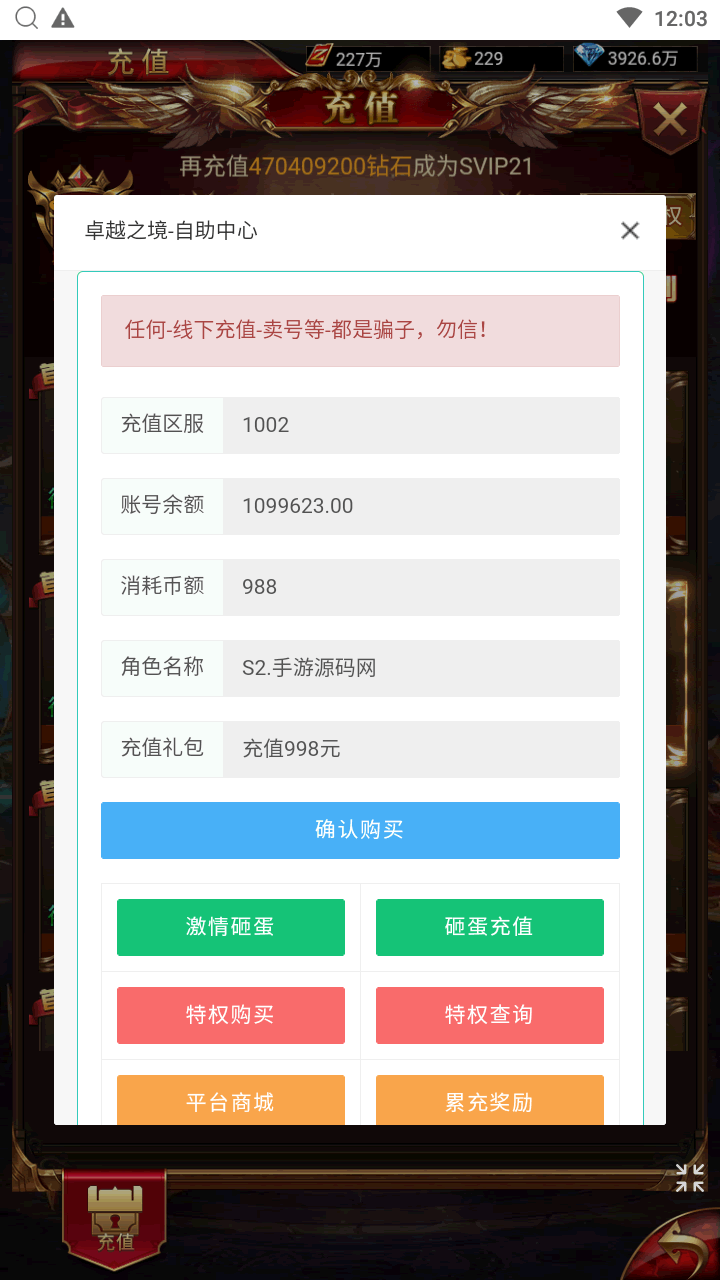The width and height of the screenshot is (720, 1280).
Task: Tap the 消耗币额 field
Action: pos(420,587)
